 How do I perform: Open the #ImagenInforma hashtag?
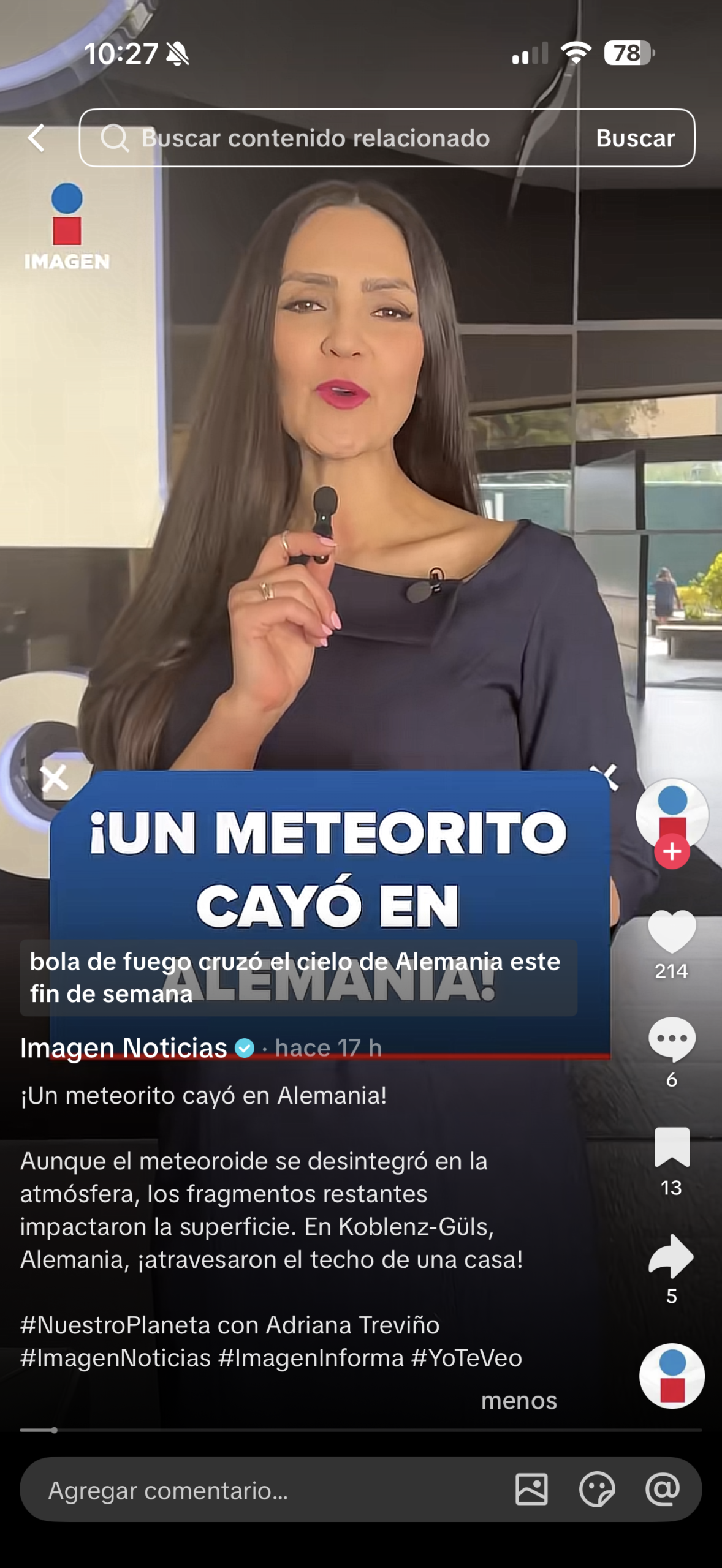coord(311,1359)
